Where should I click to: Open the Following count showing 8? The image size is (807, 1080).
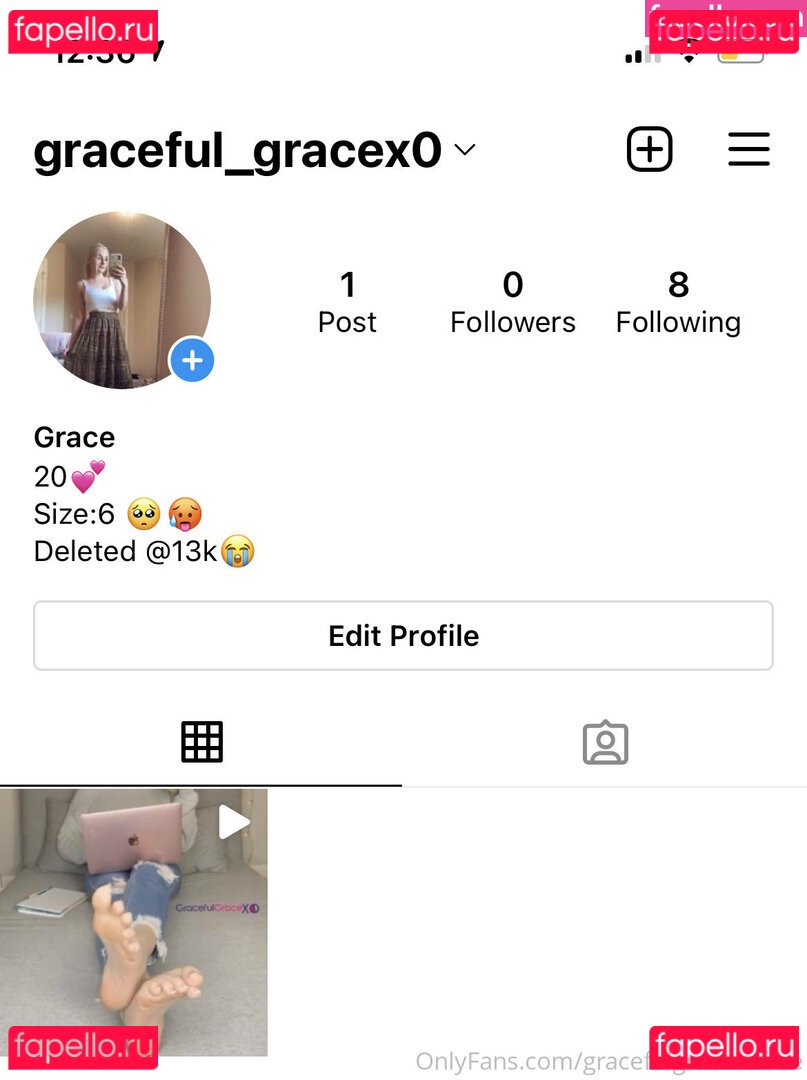click(x=678, y=300)
